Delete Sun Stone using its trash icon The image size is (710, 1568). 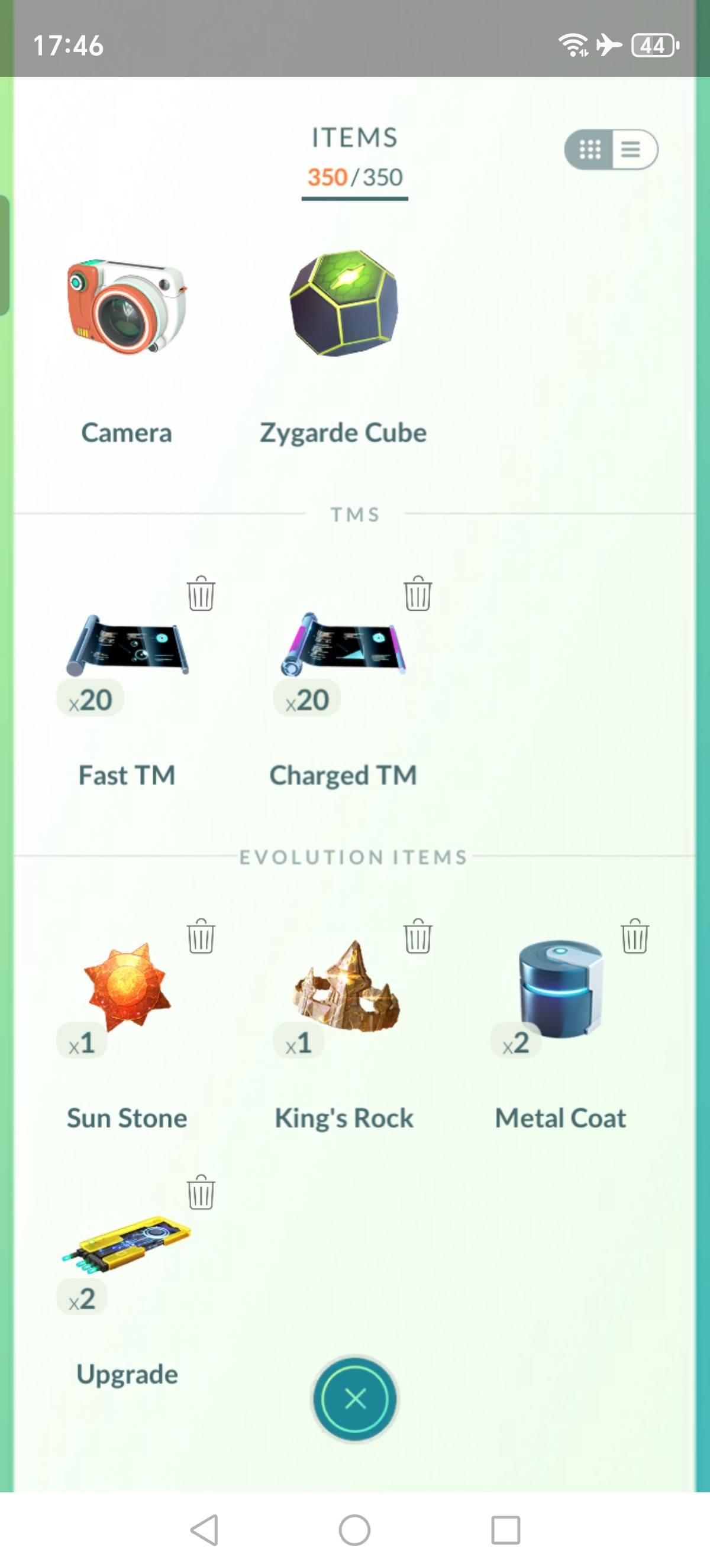pos(201,935)
